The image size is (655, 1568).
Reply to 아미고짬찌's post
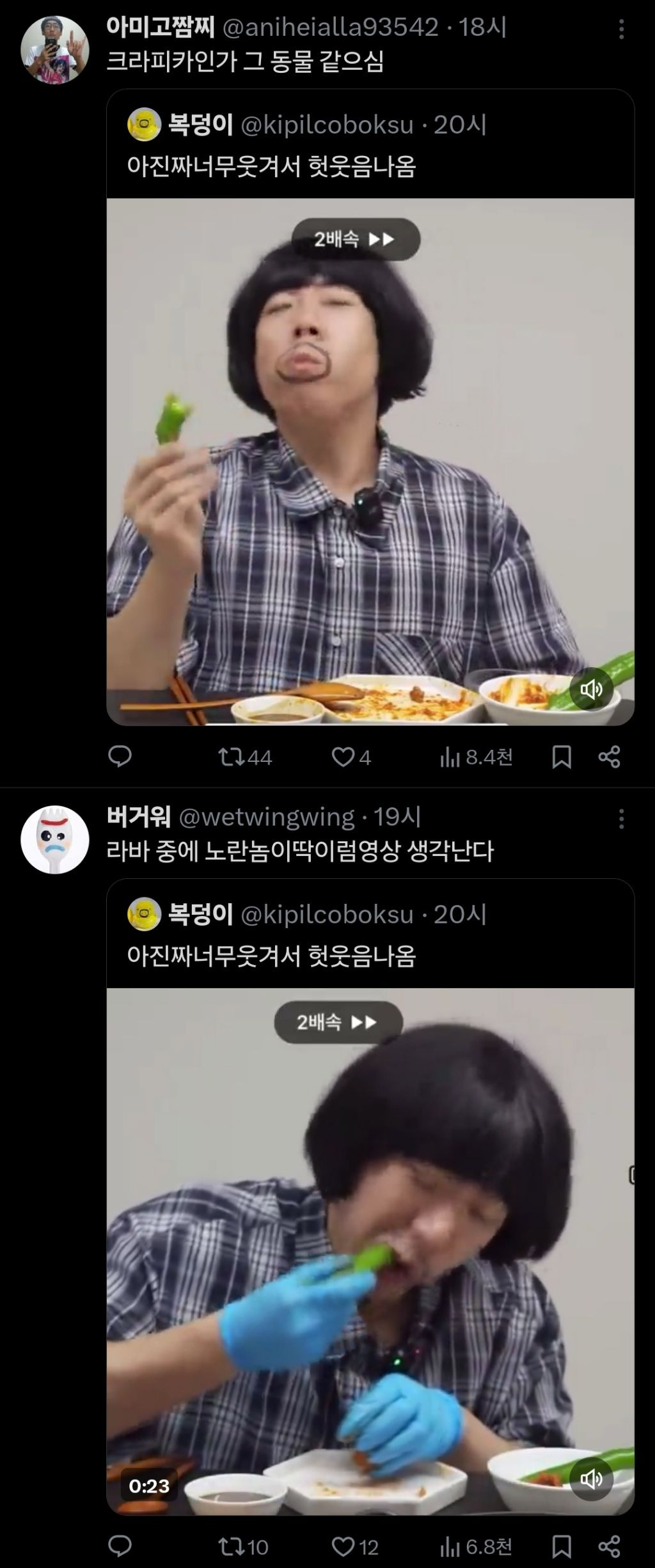pyautogui.click(x=120, y=757)
